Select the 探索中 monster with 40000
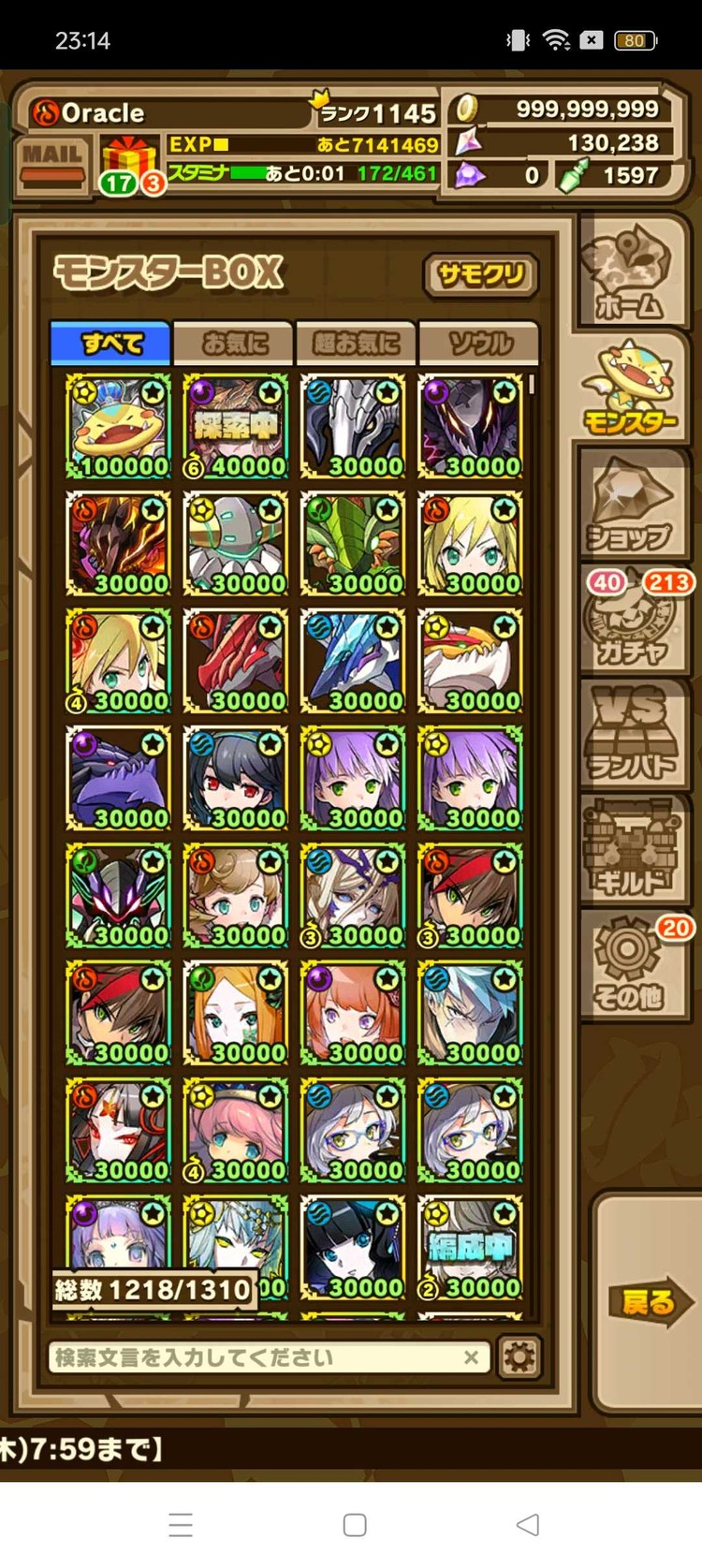 point(236,427)
